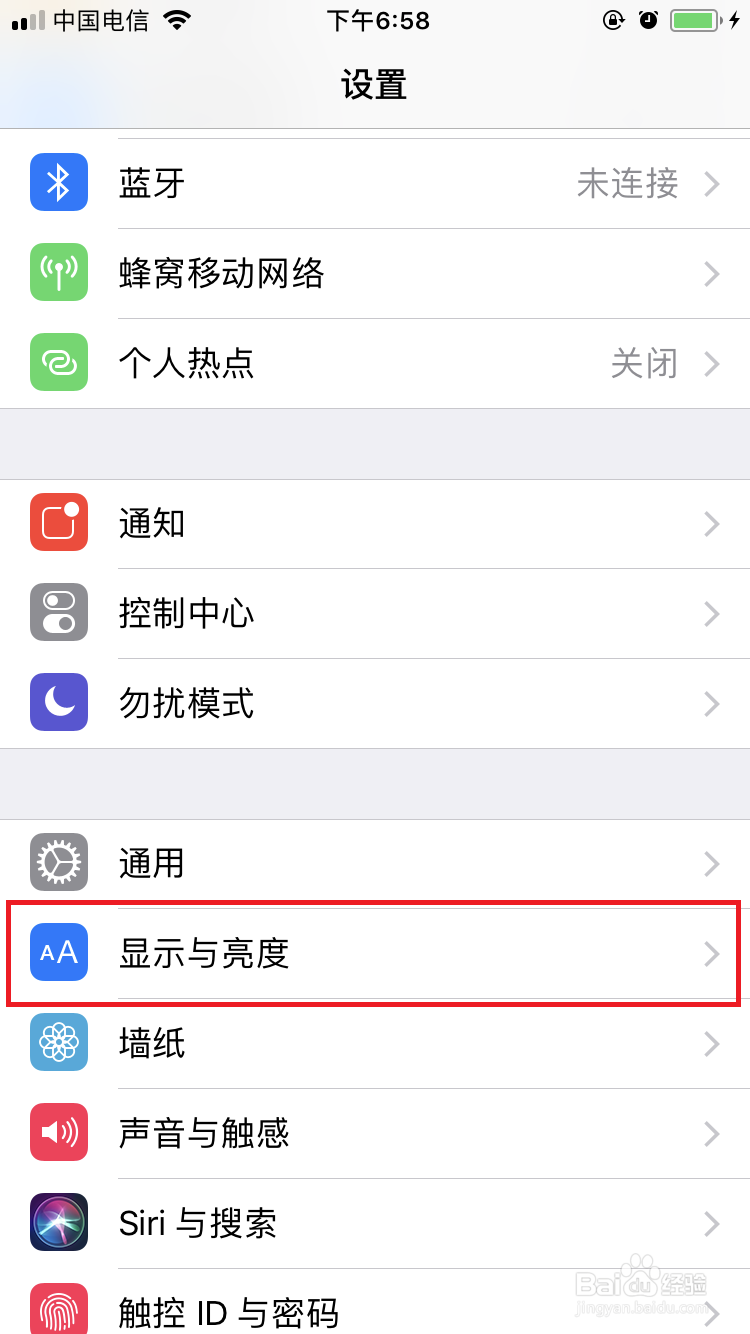
Task: Tap the 未连接 Bluetooth status text
Action: click(628, 182)
